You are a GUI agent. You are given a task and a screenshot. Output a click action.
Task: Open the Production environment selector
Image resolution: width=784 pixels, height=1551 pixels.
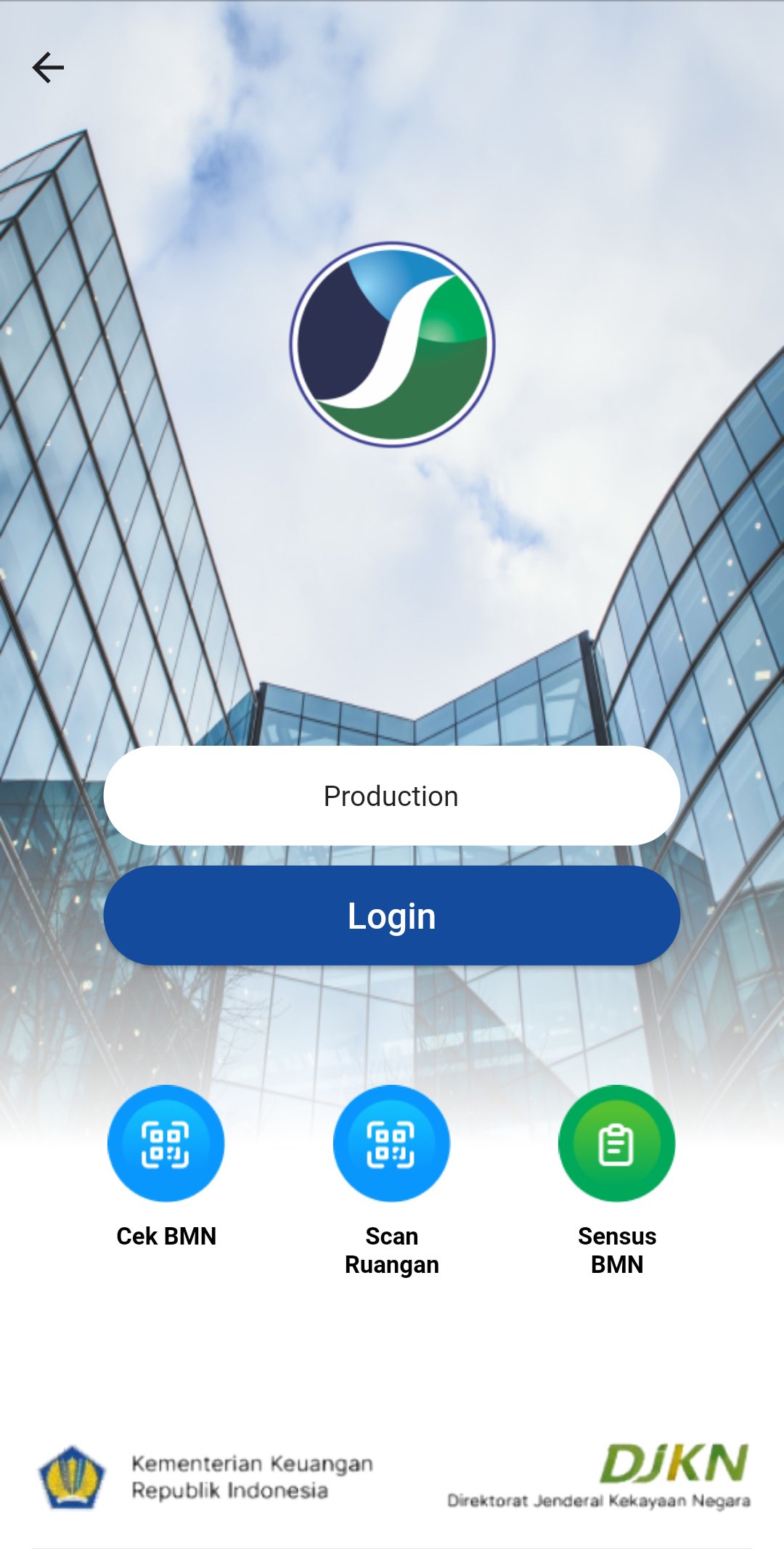coord(392,796)
